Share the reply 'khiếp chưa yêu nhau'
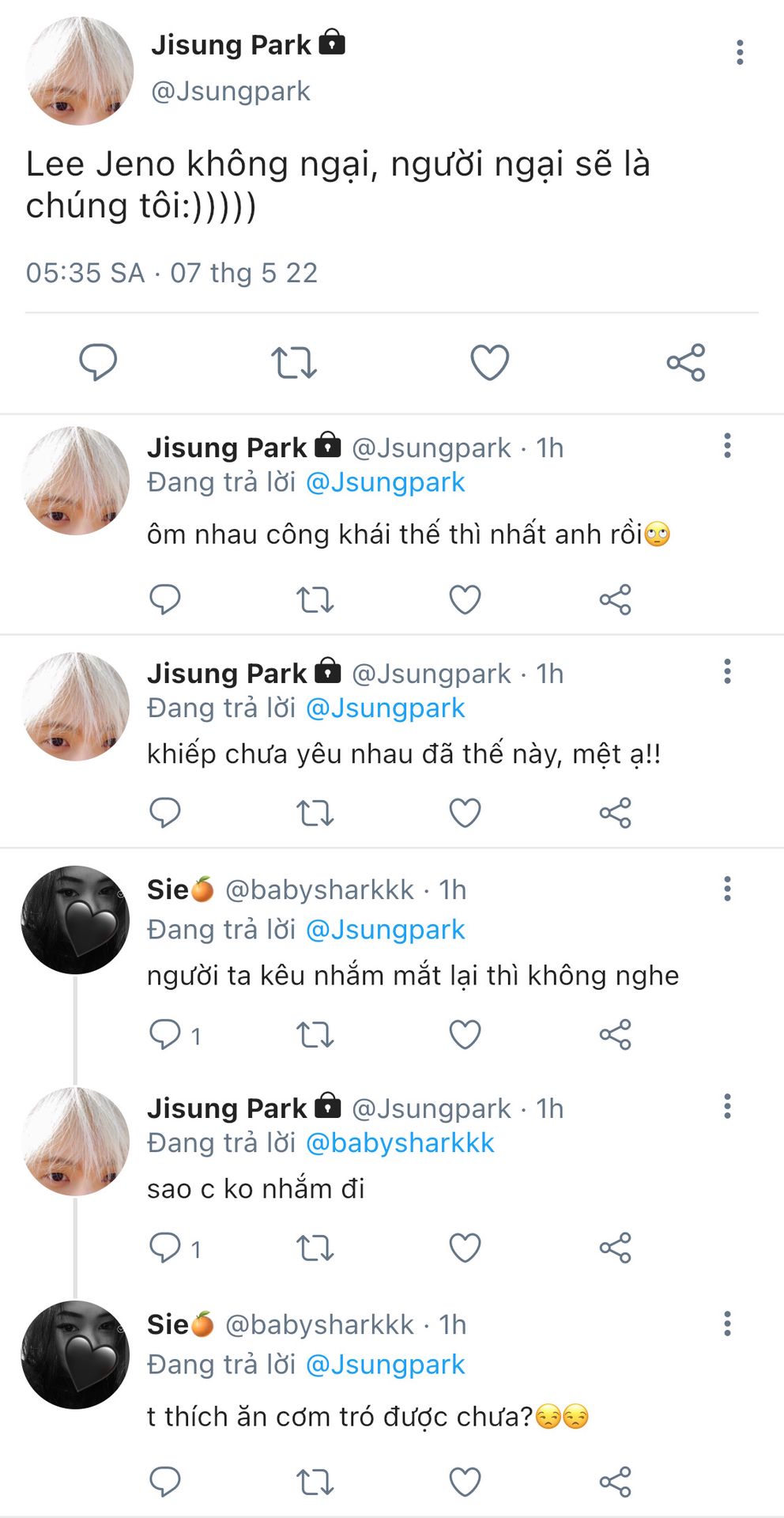Image resolution: width=784 pixels, height=1518 pixels. [615, 813]
